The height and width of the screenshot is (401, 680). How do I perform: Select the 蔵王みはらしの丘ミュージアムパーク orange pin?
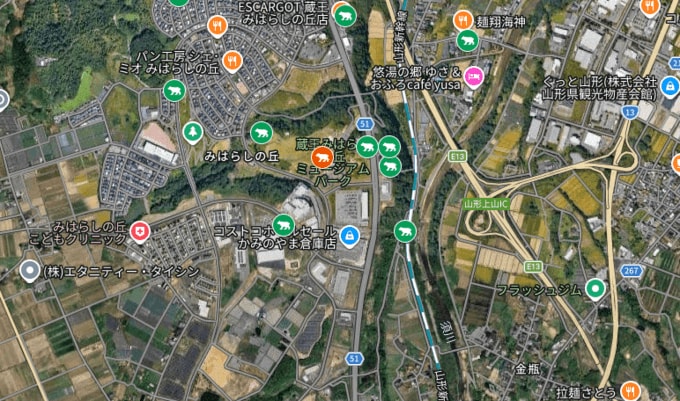point(323,157)
